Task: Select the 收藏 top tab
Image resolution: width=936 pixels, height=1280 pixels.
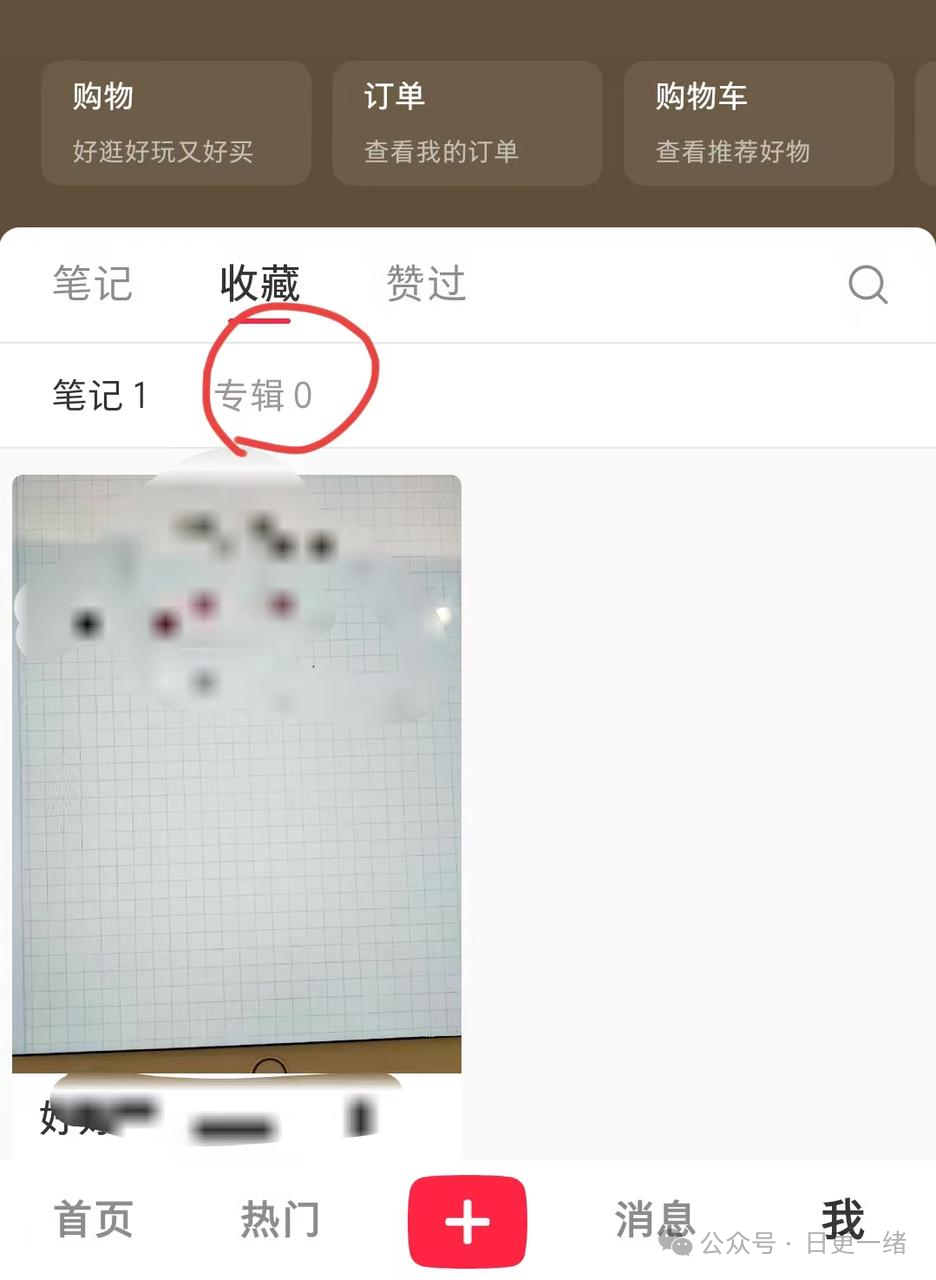Action: click(259, 284)
